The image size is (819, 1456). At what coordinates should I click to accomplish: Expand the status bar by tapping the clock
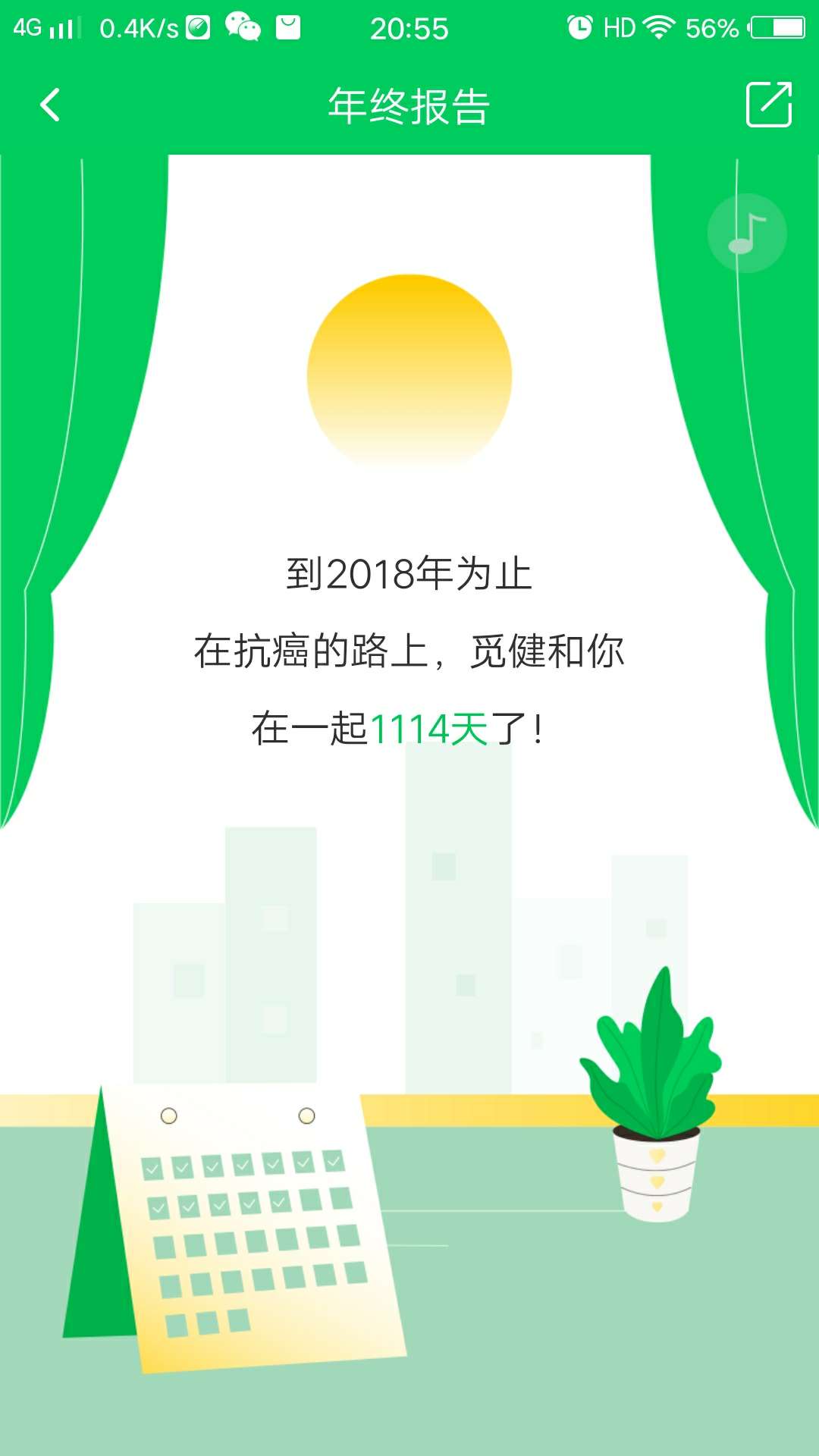point(409,27)
